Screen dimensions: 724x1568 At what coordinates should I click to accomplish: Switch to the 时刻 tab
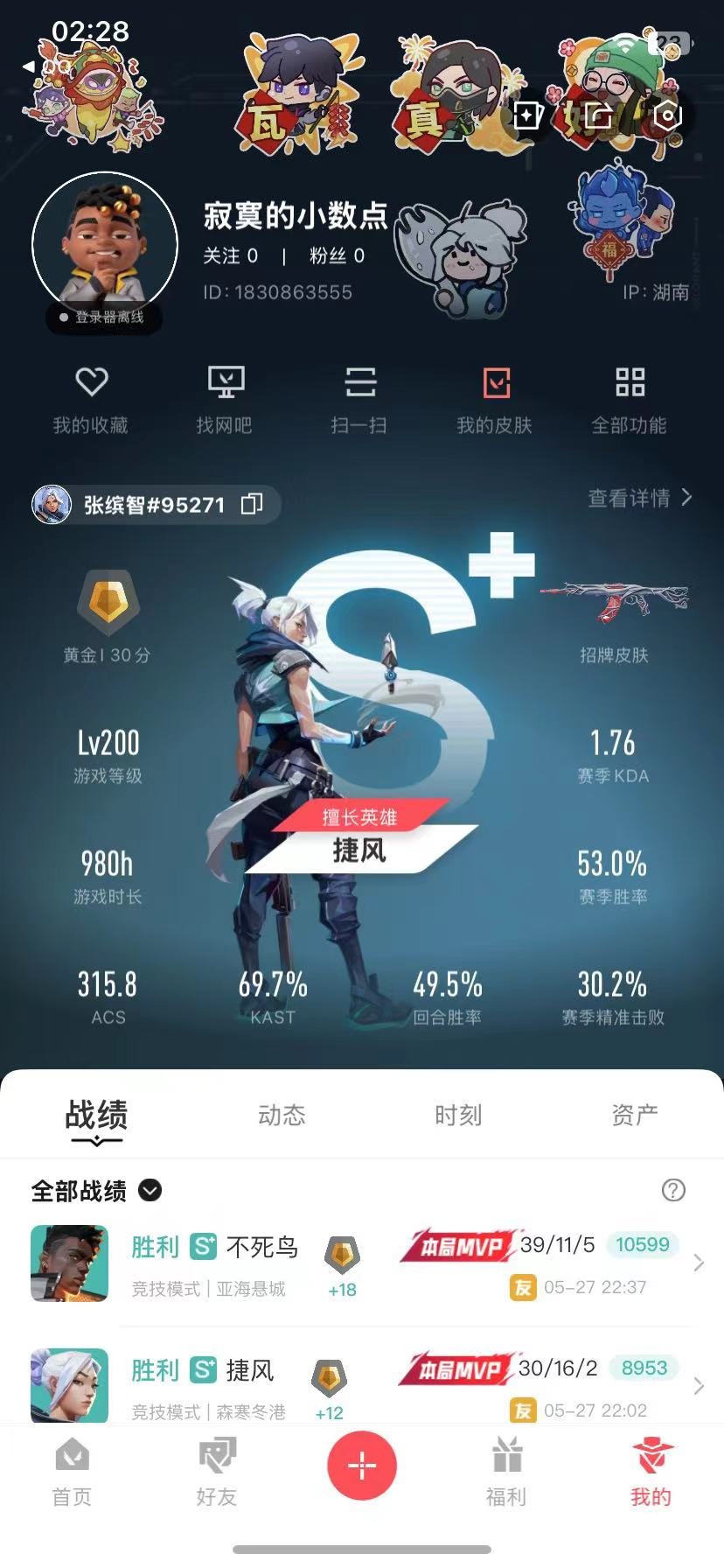click(458, 1115)
